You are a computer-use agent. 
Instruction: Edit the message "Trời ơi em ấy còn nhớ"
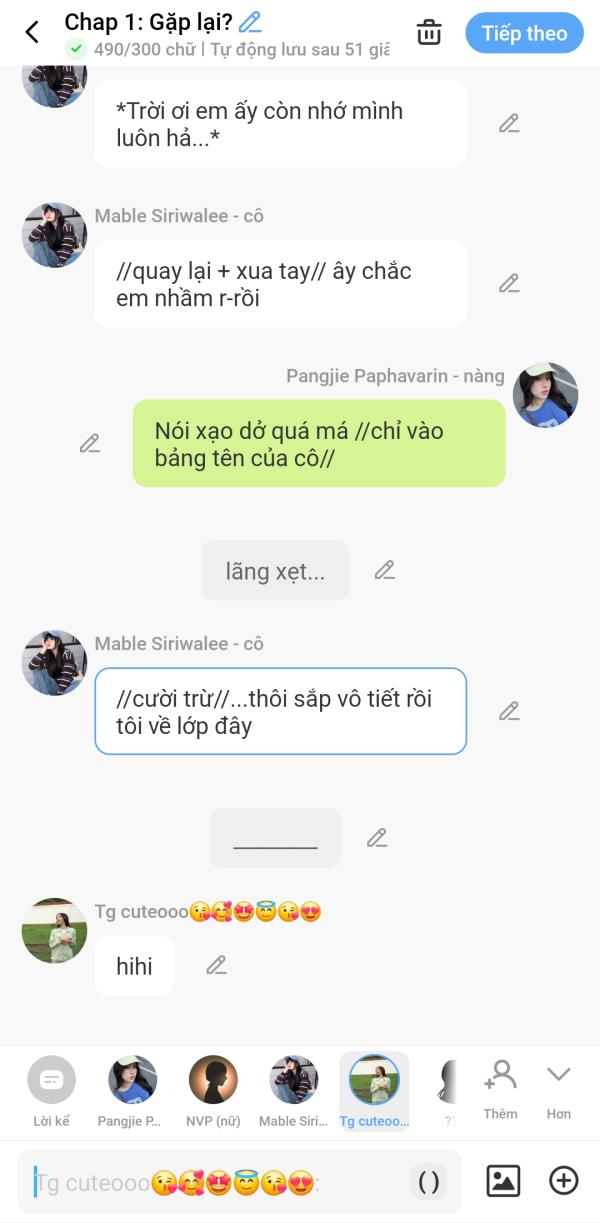(509, 123)
